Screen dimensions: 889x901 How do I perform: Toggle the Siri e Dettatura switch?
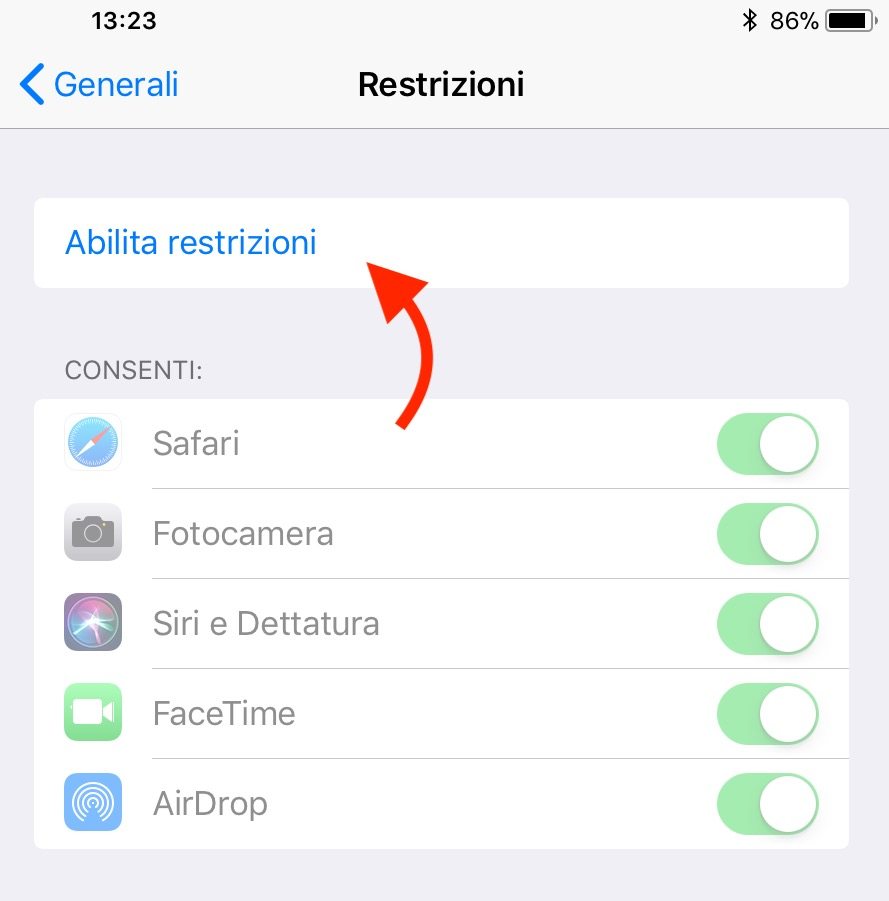click(x=767, y=623)
